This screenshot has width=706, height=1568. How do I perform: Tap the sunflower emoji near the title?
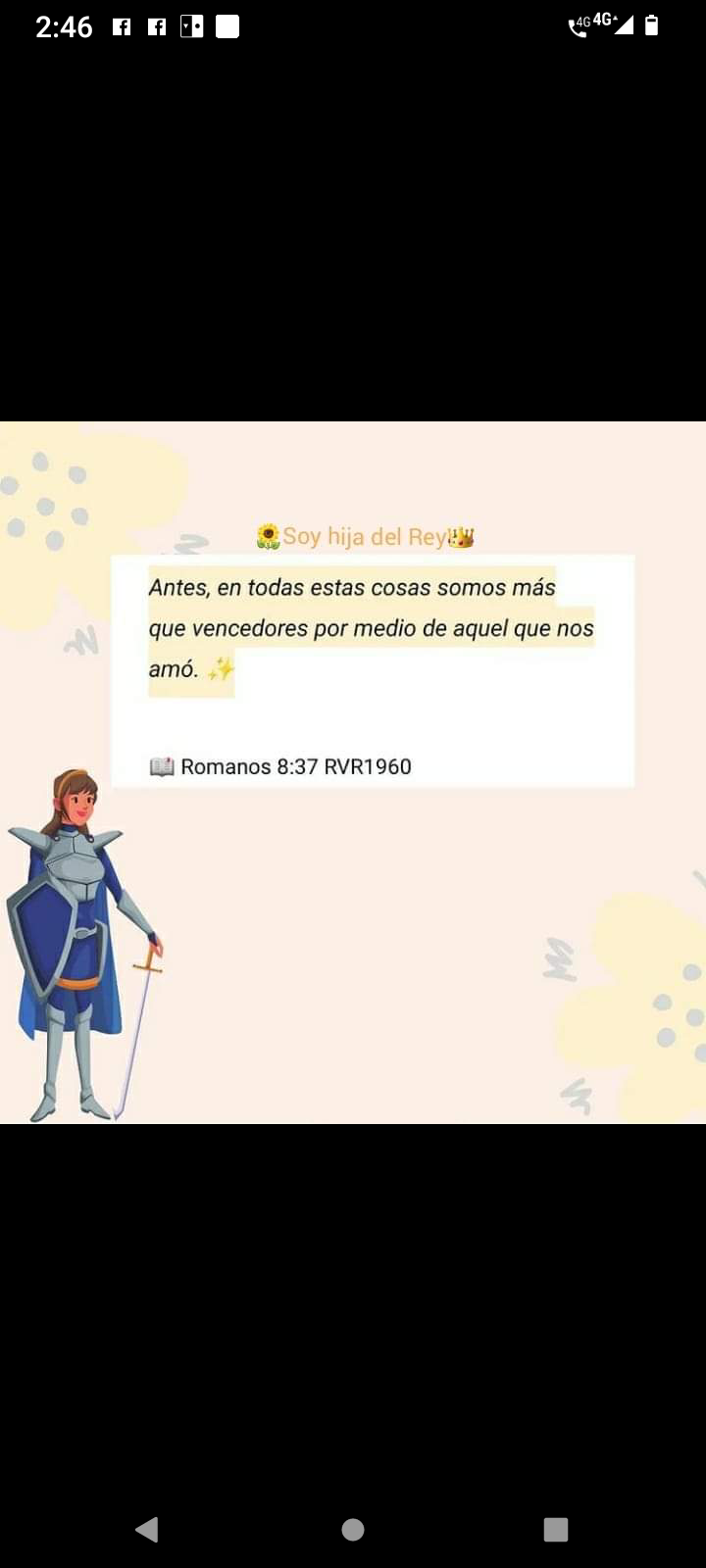pyautogui.click(x=267, y=536)
